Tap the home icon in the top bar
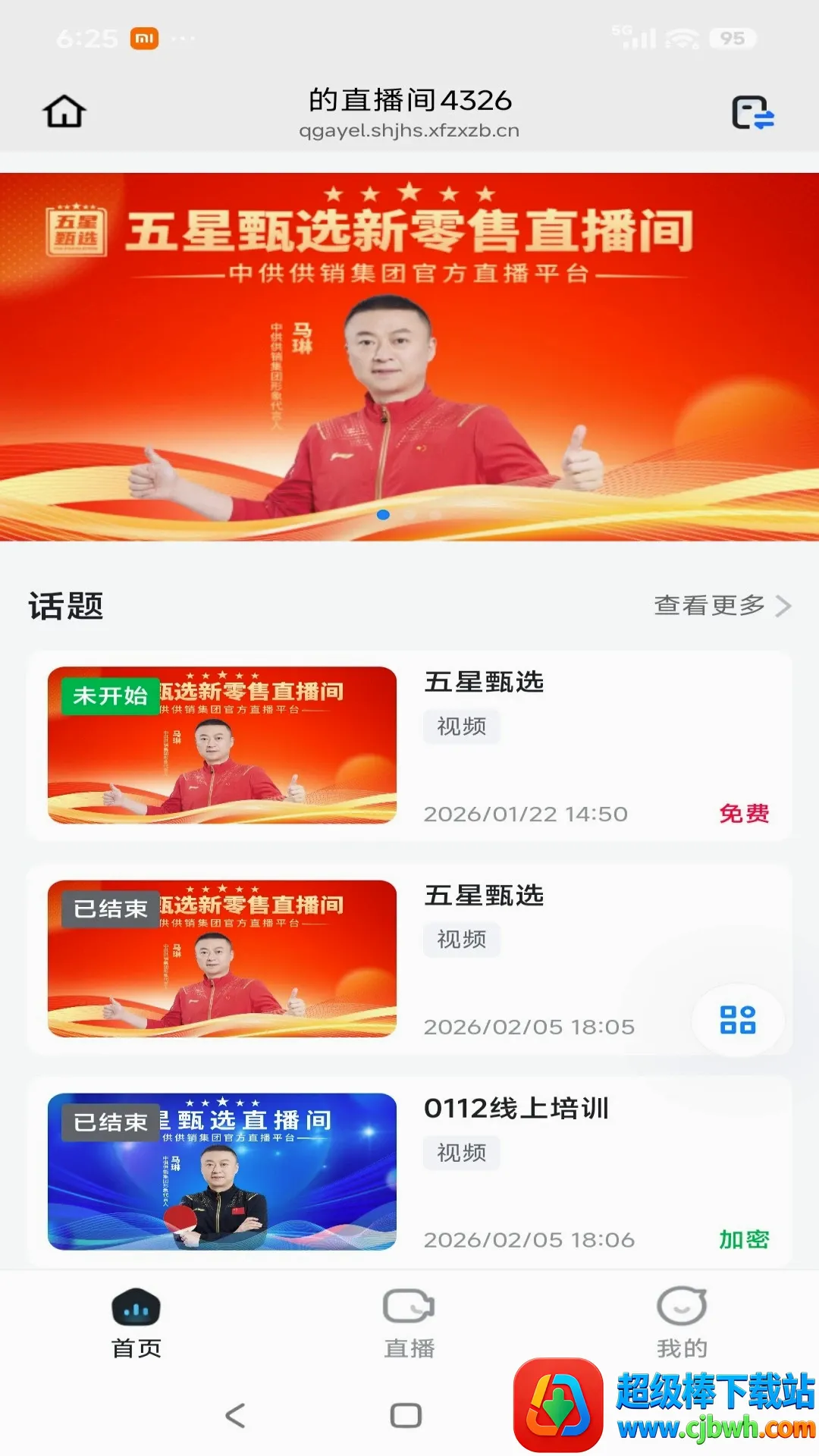This screenshot has height=1456, width=819. pyautogui.click(x=64, y=112)
